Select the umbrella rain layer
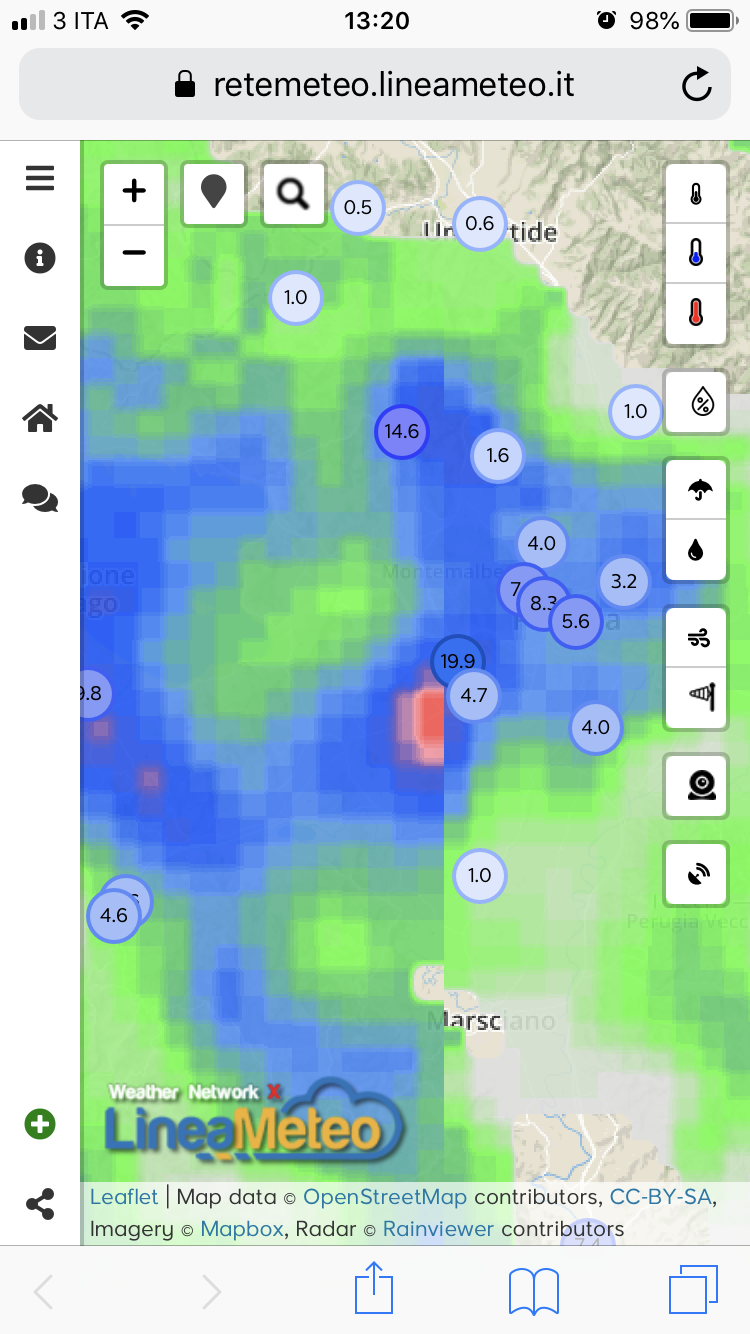 tap(696, 490)
